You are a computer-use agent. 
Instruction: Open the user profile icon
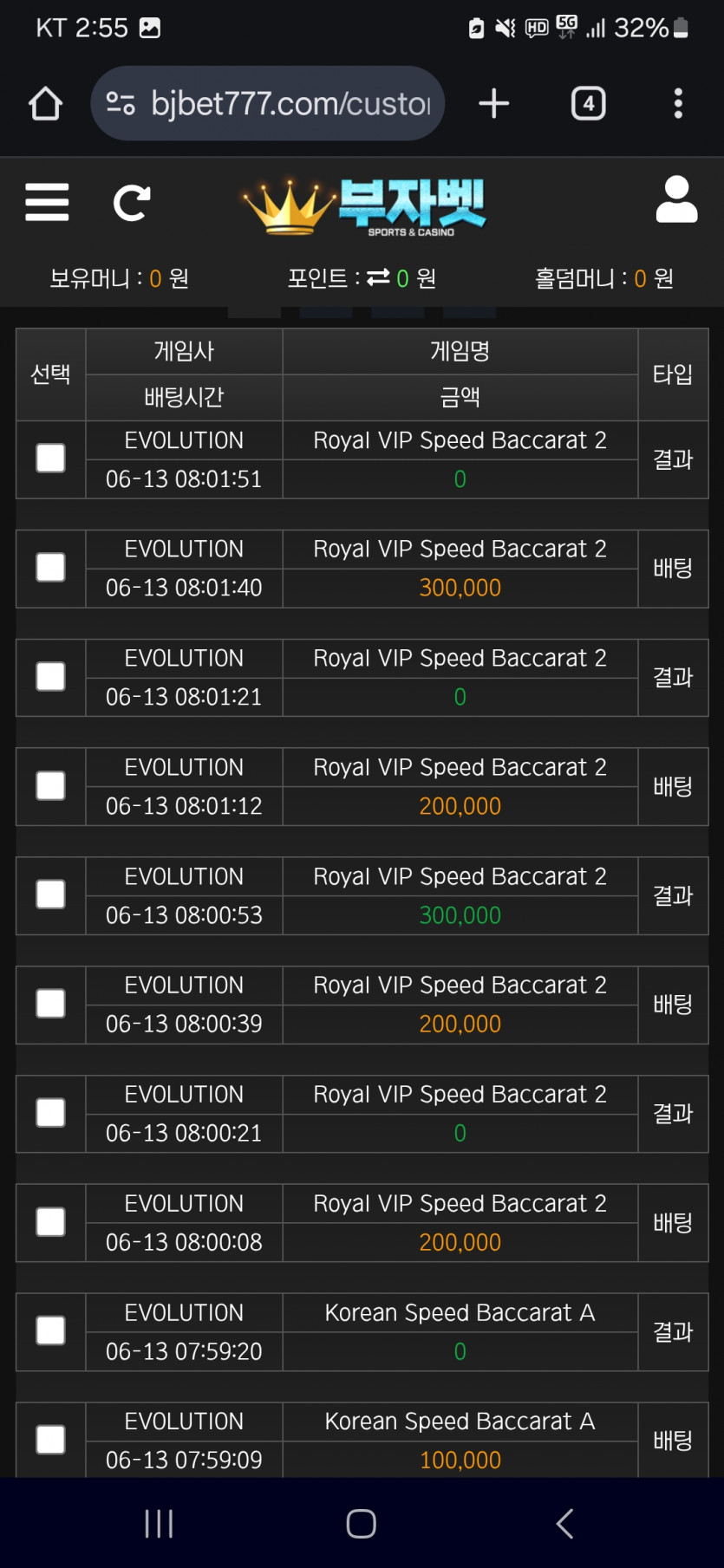click(x=676, y=200)
